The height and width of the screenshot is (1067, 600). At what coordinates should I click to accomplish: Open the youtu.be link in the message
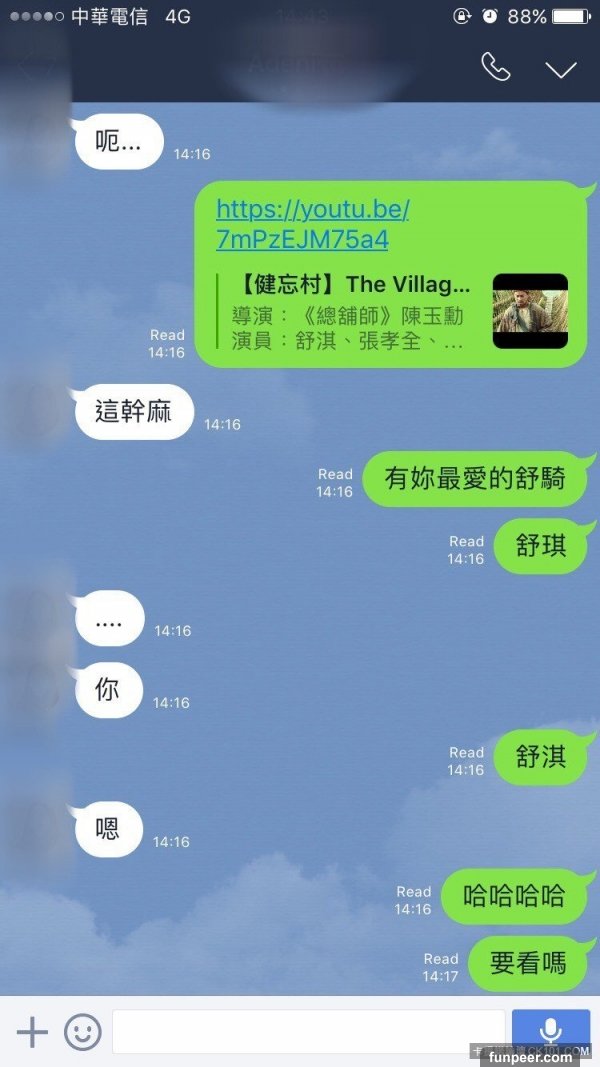(x=312, y=224)
